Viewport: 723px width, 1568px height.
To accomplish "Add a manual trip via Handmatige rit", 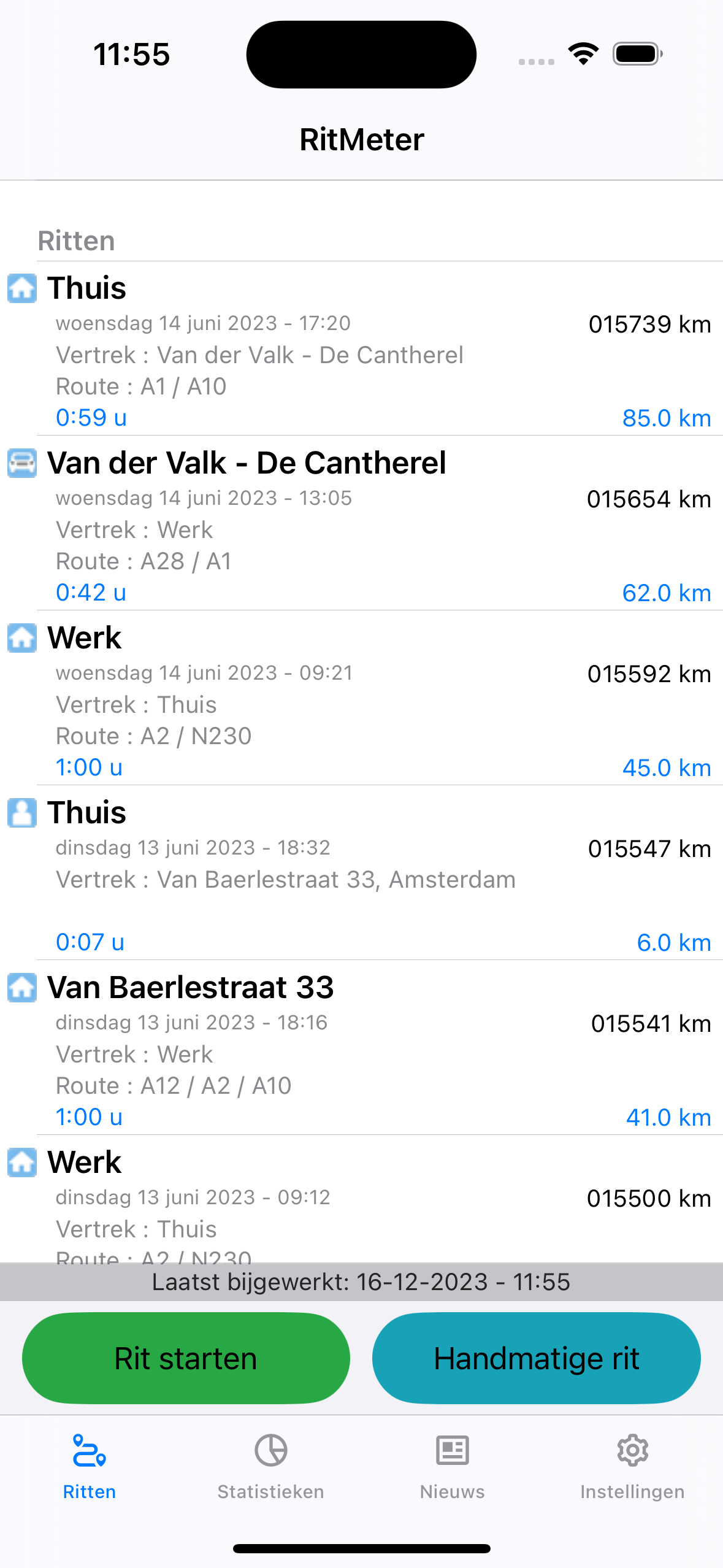I will (536, 1358).
